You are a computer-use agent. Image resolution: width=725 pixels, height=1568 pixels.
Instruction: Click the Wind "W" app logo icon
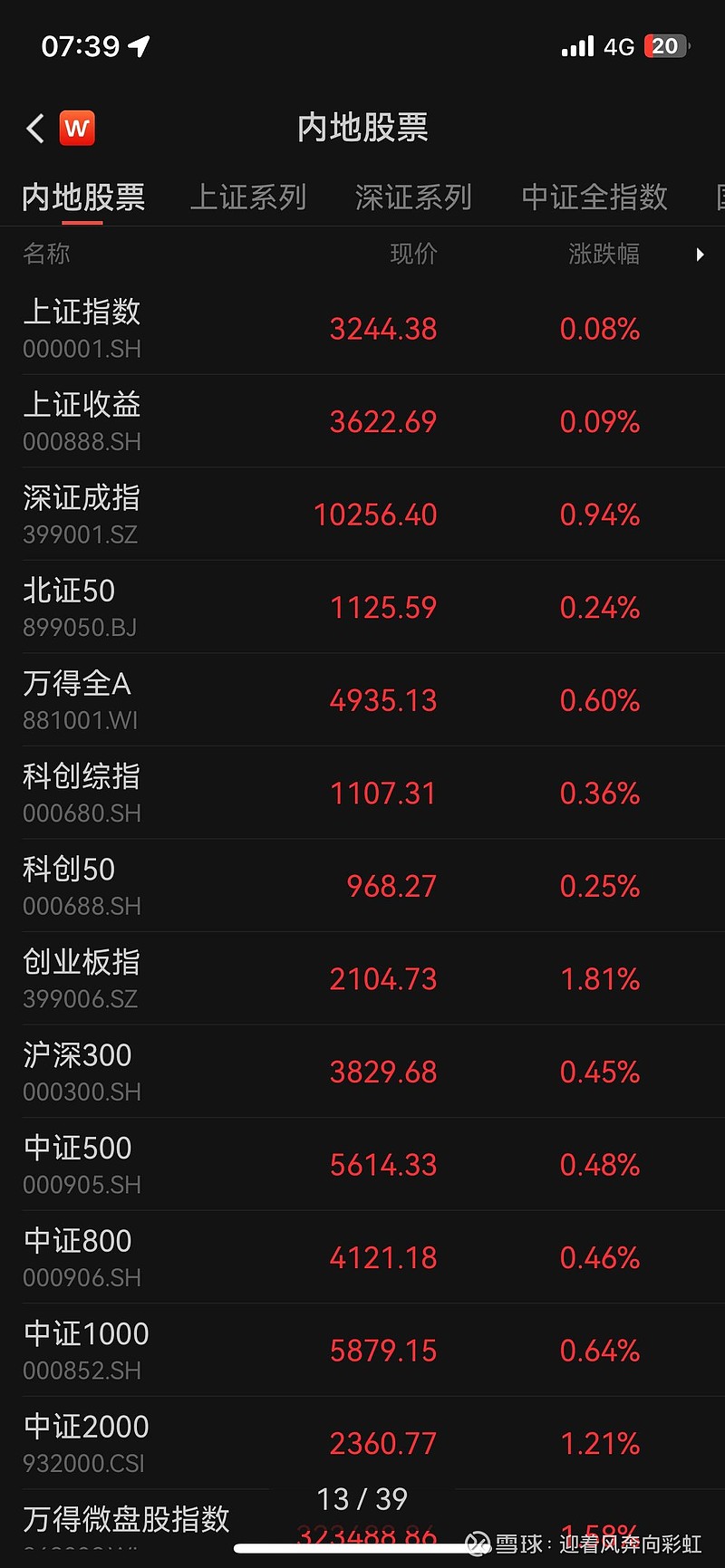(77, 128)
